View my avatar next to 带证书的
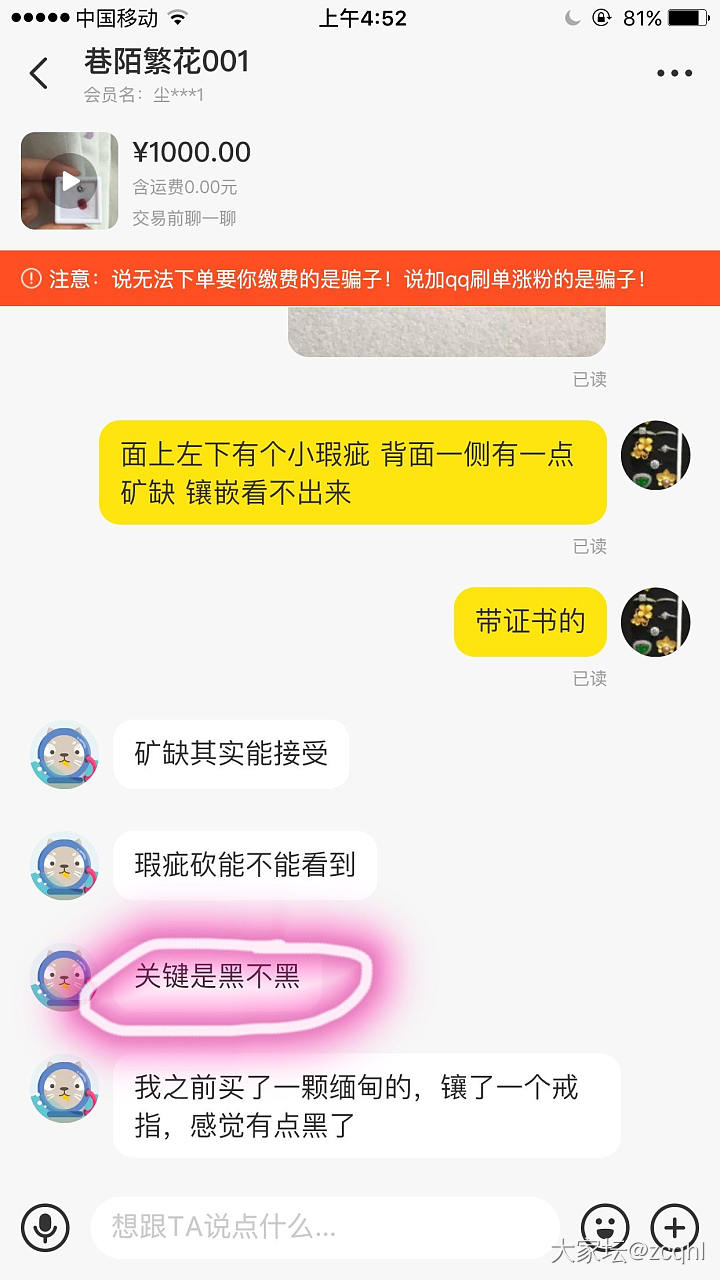The image size is (720, 1280). pyautogui.click(x=656, y=622)
